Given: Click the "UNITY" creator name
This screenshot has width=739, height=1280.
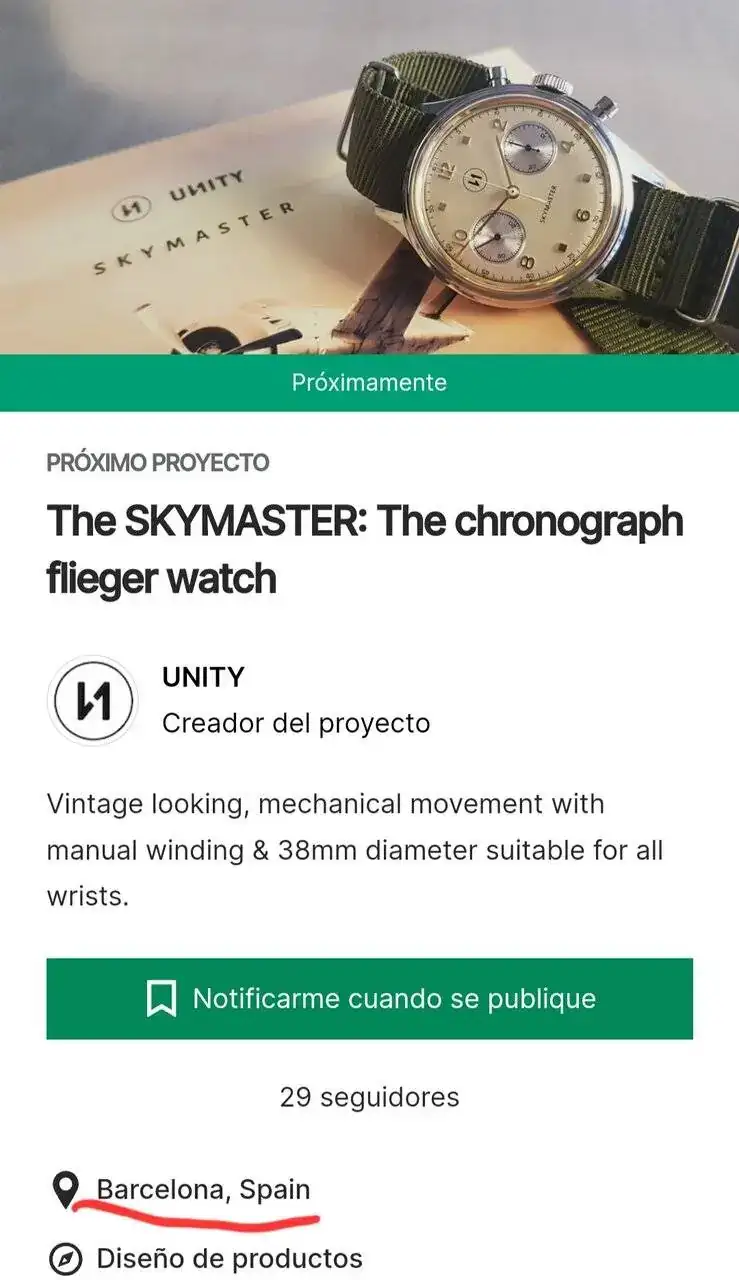Looking at the screenshot, I should coord(201,677).
